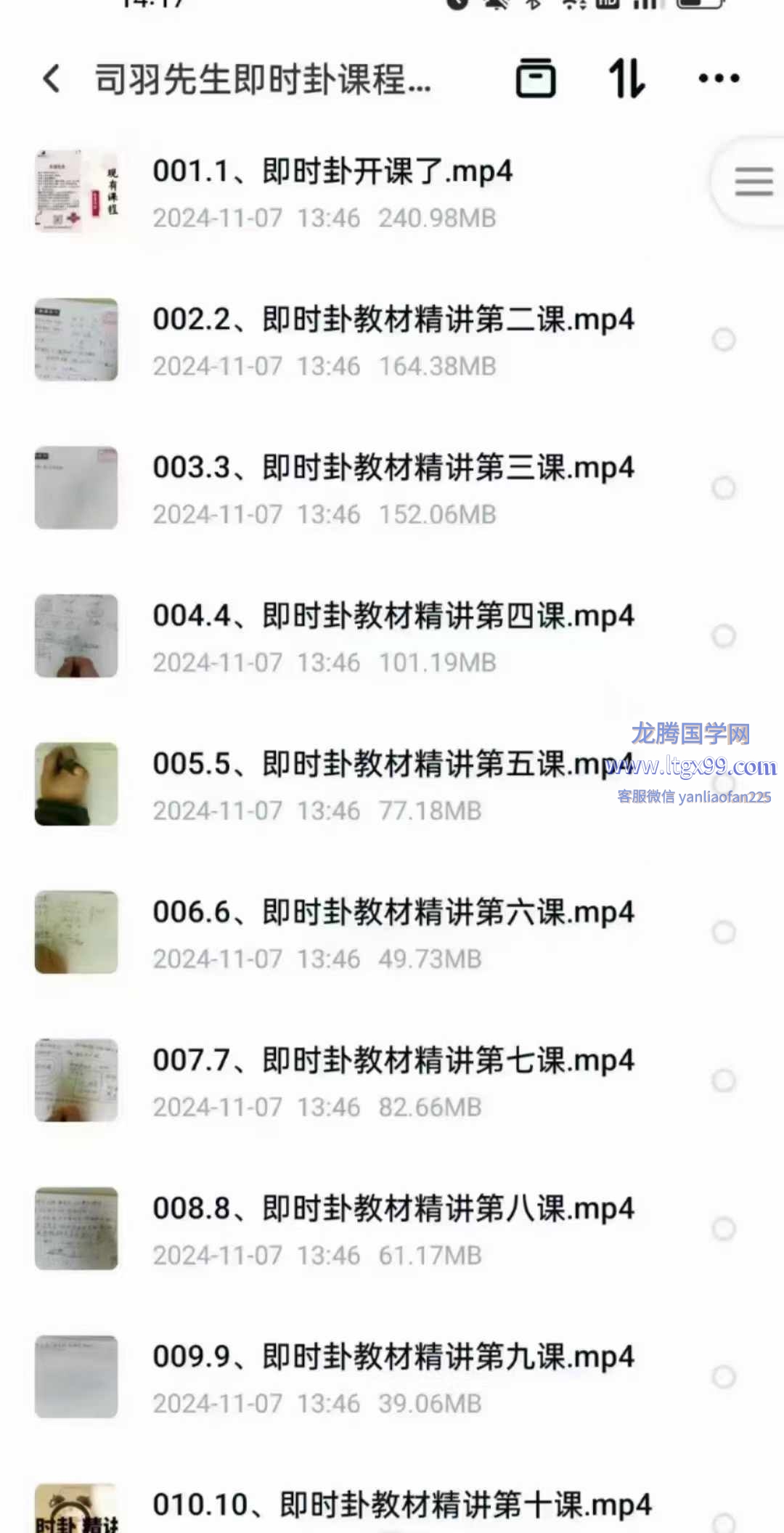Open 001.1 即时卦开课了.mp4
Screen dimensions: 784x1533
[x=332, y=173]
